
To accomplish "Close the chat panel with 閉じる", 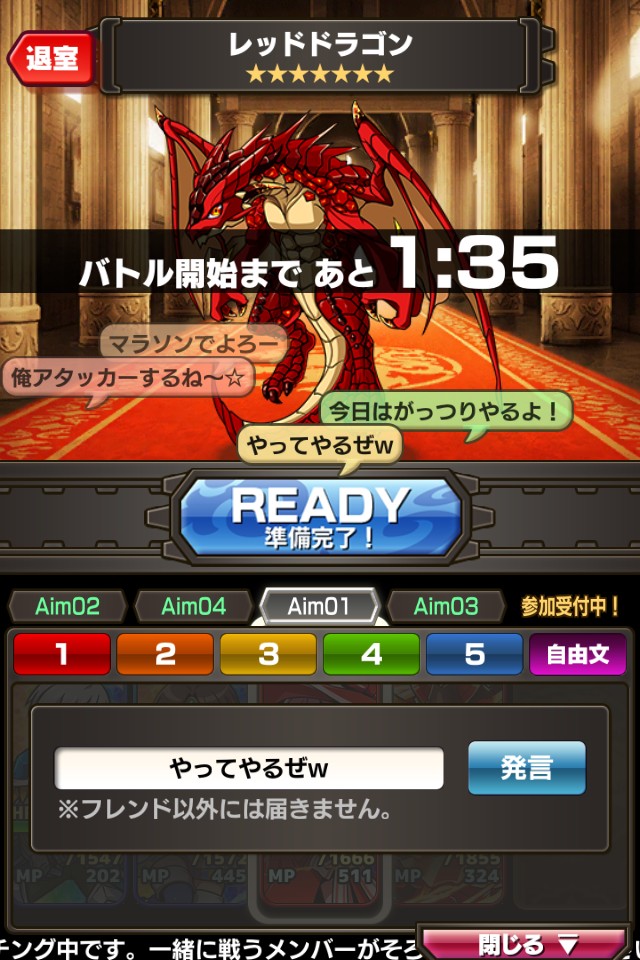I will 524,944.
